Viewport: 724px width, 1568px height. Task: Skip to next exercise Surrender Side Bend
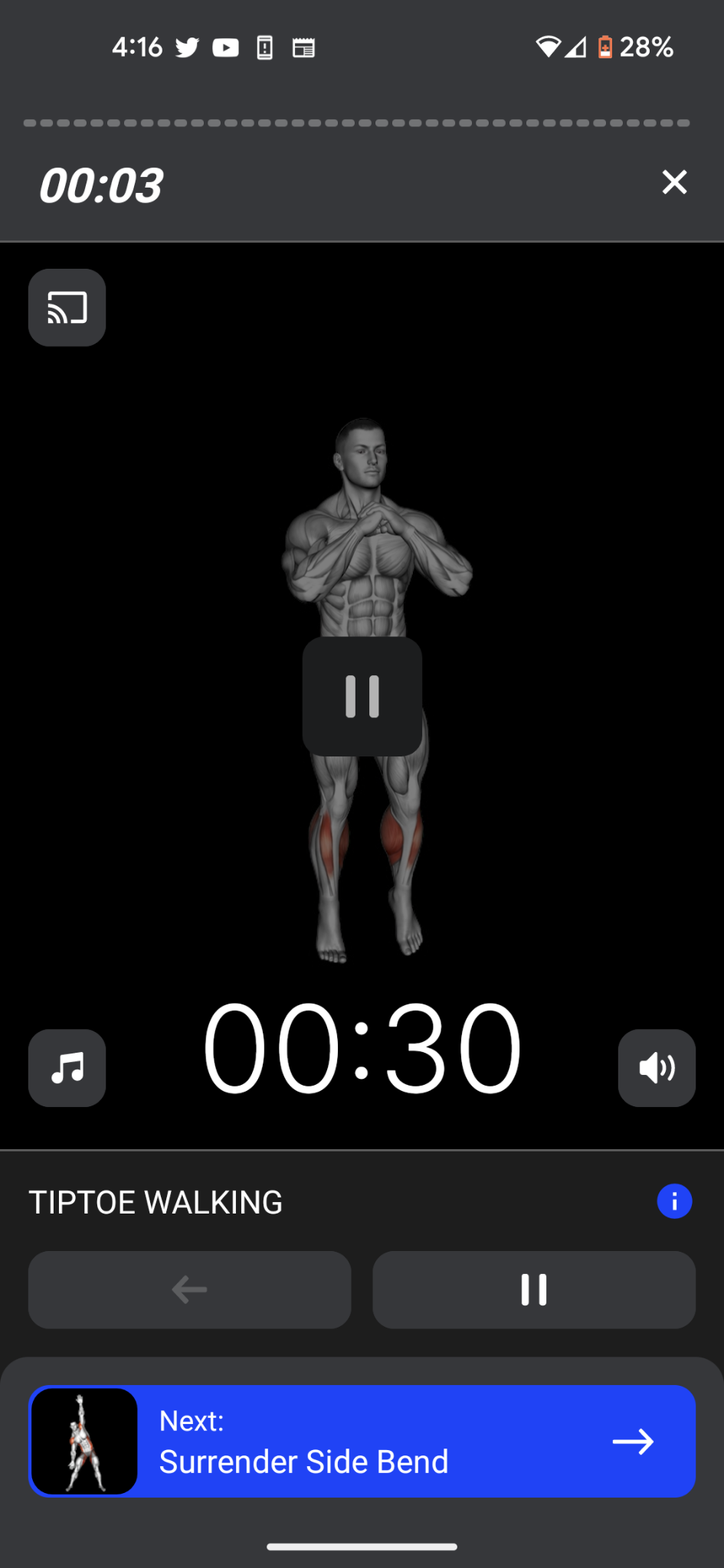[x=633, y=1442]
